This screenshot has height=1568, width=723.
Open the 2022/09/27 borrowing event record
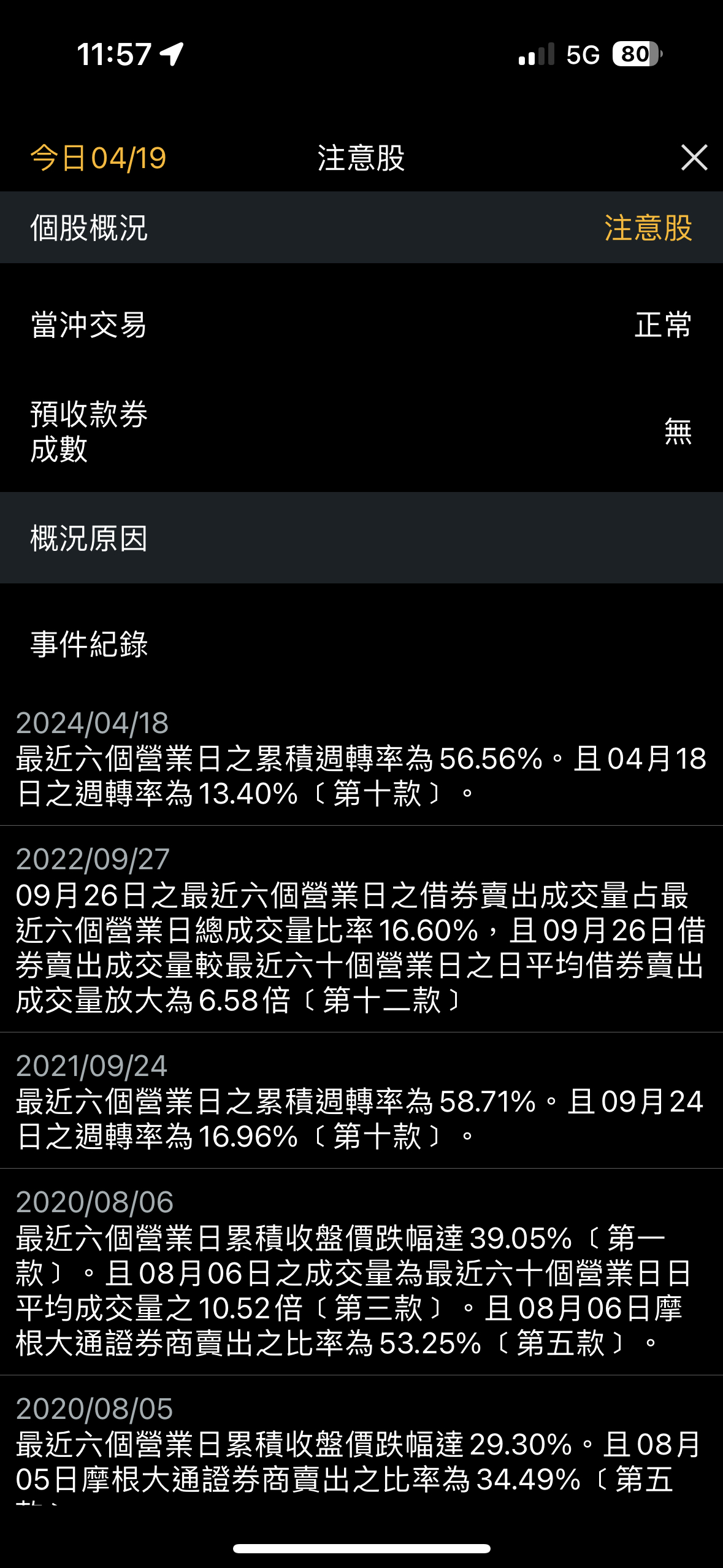point(362,945)
